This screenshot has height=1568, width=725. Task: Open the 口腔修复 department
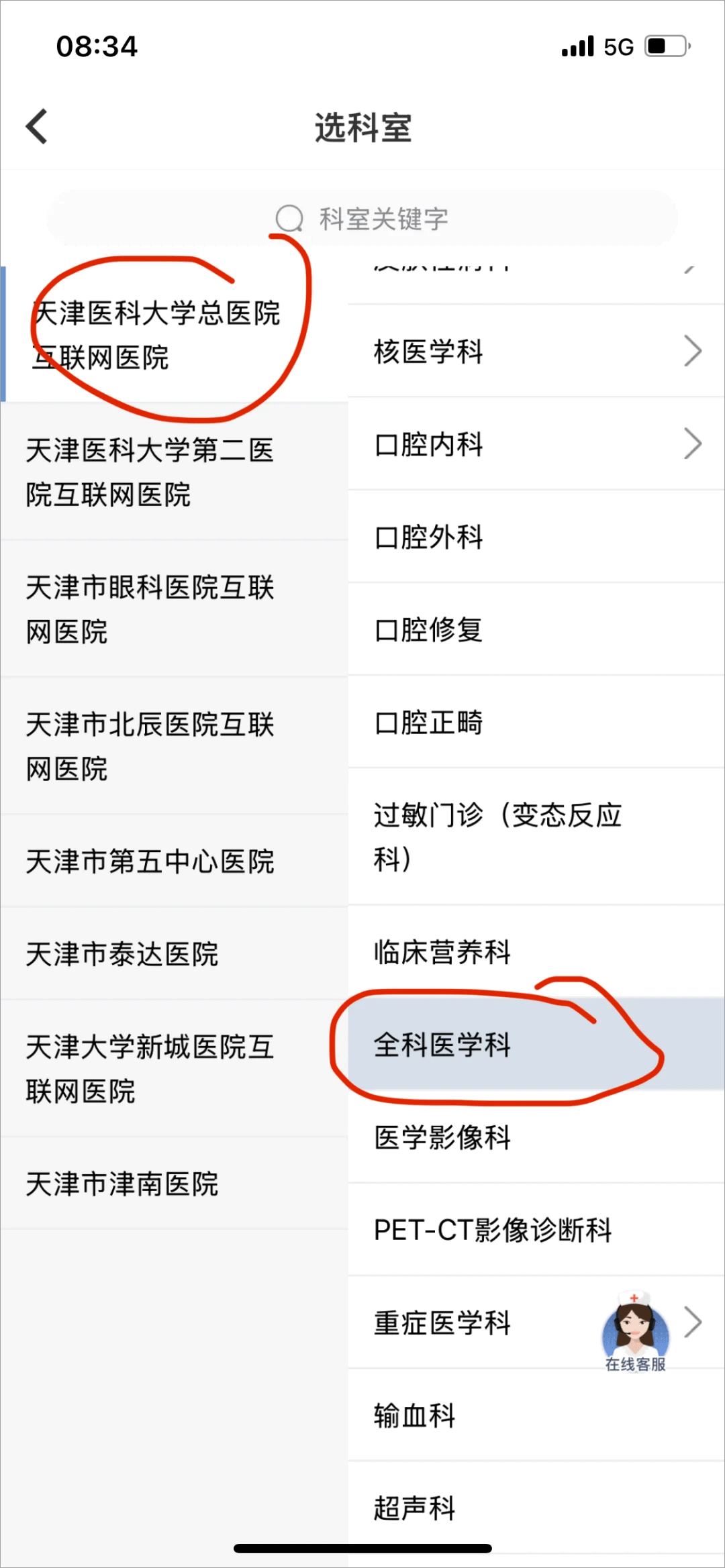tap(536, 629)
